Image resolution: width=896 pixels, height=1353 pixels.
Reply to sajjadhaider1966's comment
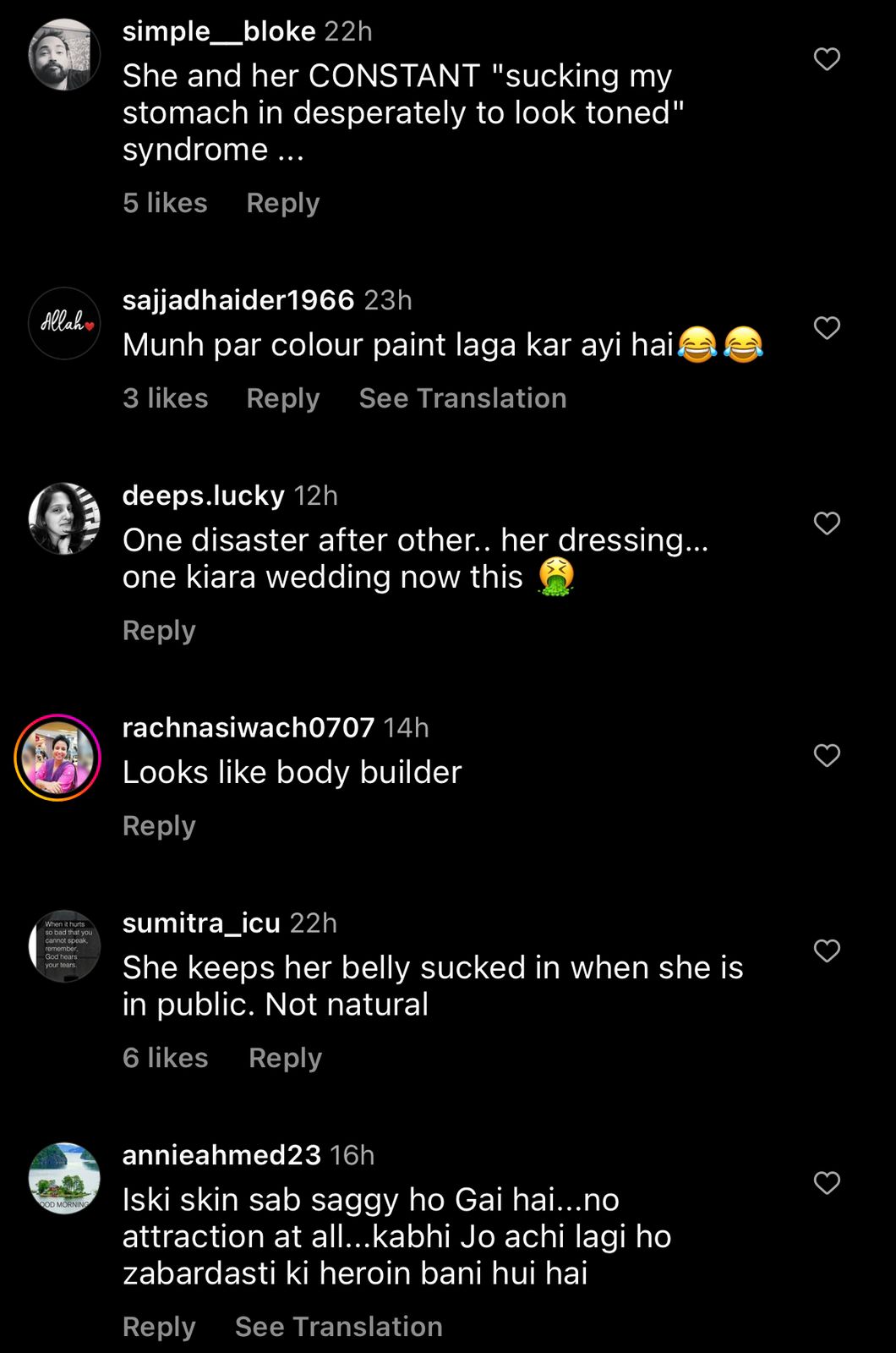[x=282, y=398]
